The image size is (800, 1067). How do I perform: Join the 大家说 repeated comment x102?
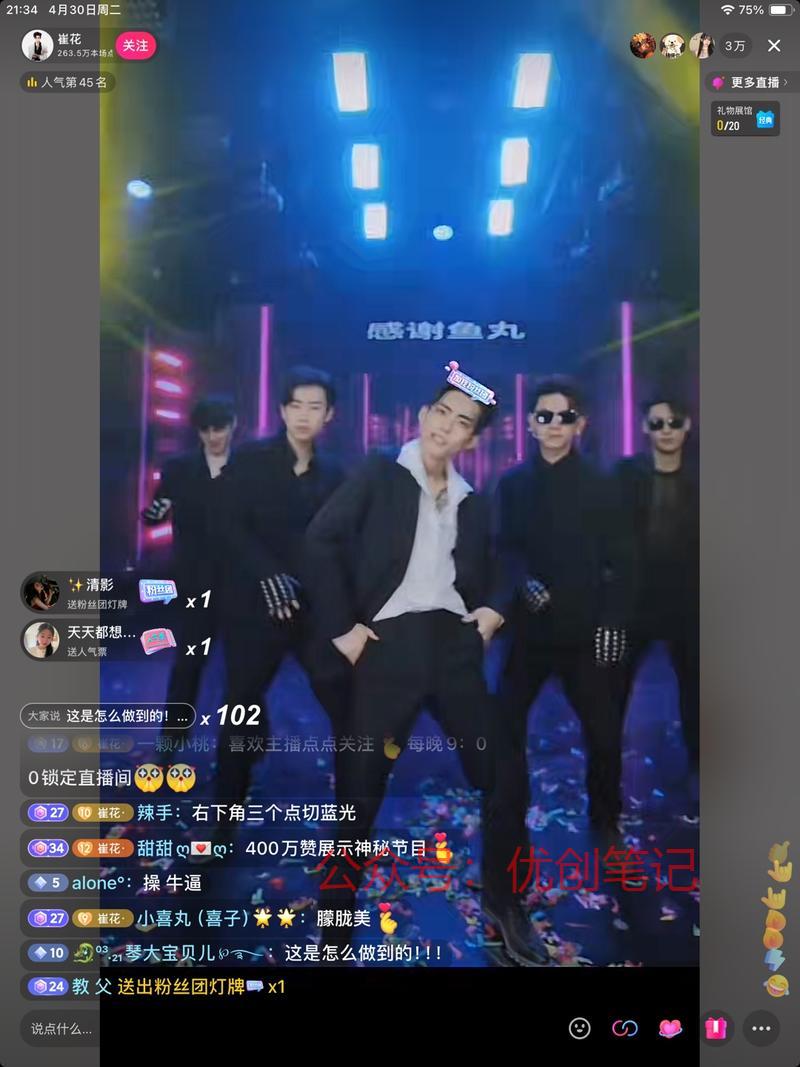(109, 716)
